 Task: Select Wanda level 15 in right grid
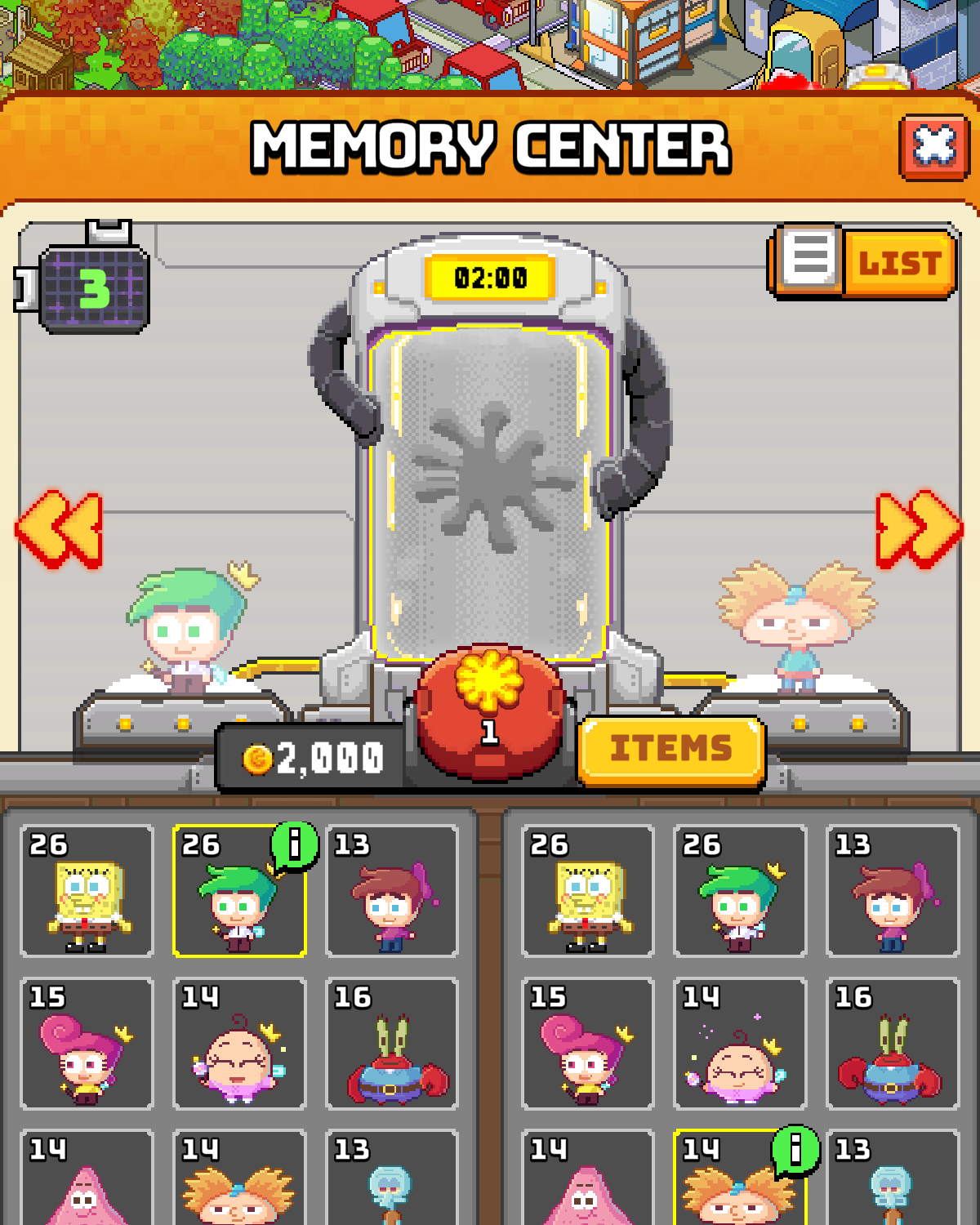coord(587,1044)
